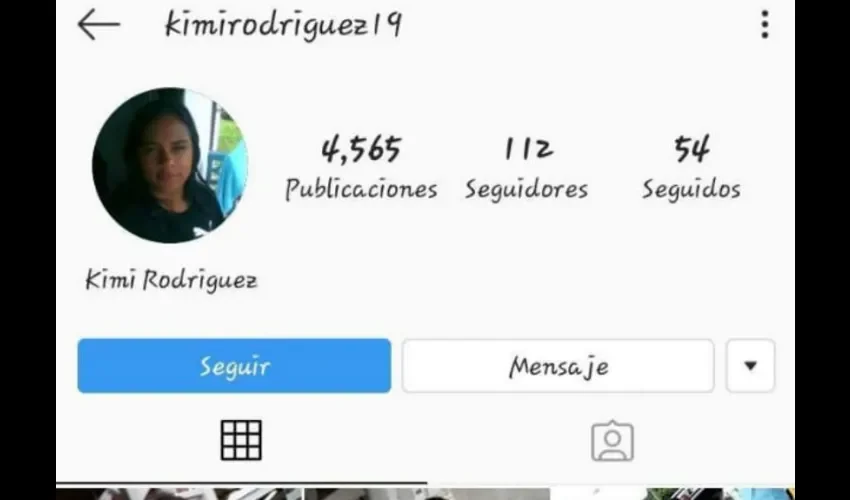
Task: Expand suggested accounts dropdown arrow
Action: coord(750,366)
